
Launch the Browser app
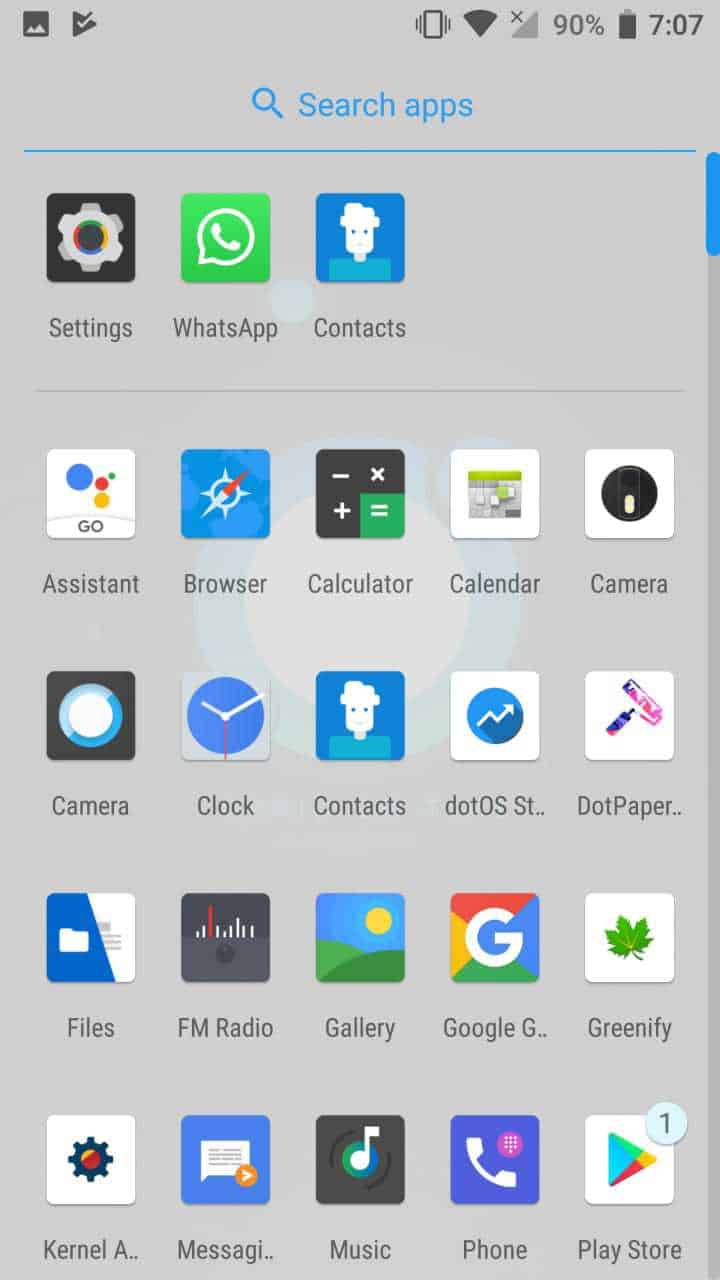coord(225,494)
